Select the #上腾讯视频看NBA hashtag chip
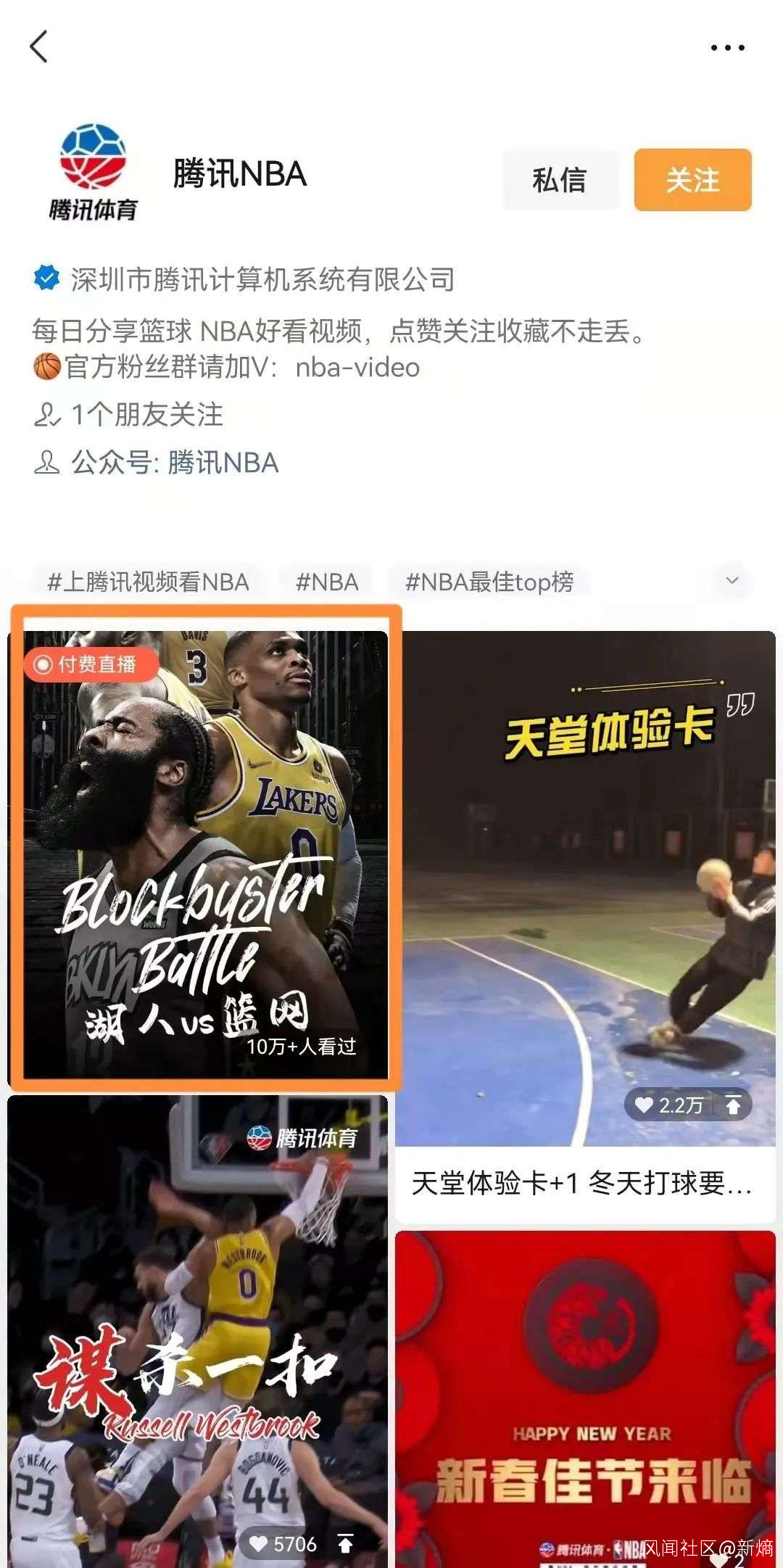This screenshot has height=1568, width=783. 148,582
